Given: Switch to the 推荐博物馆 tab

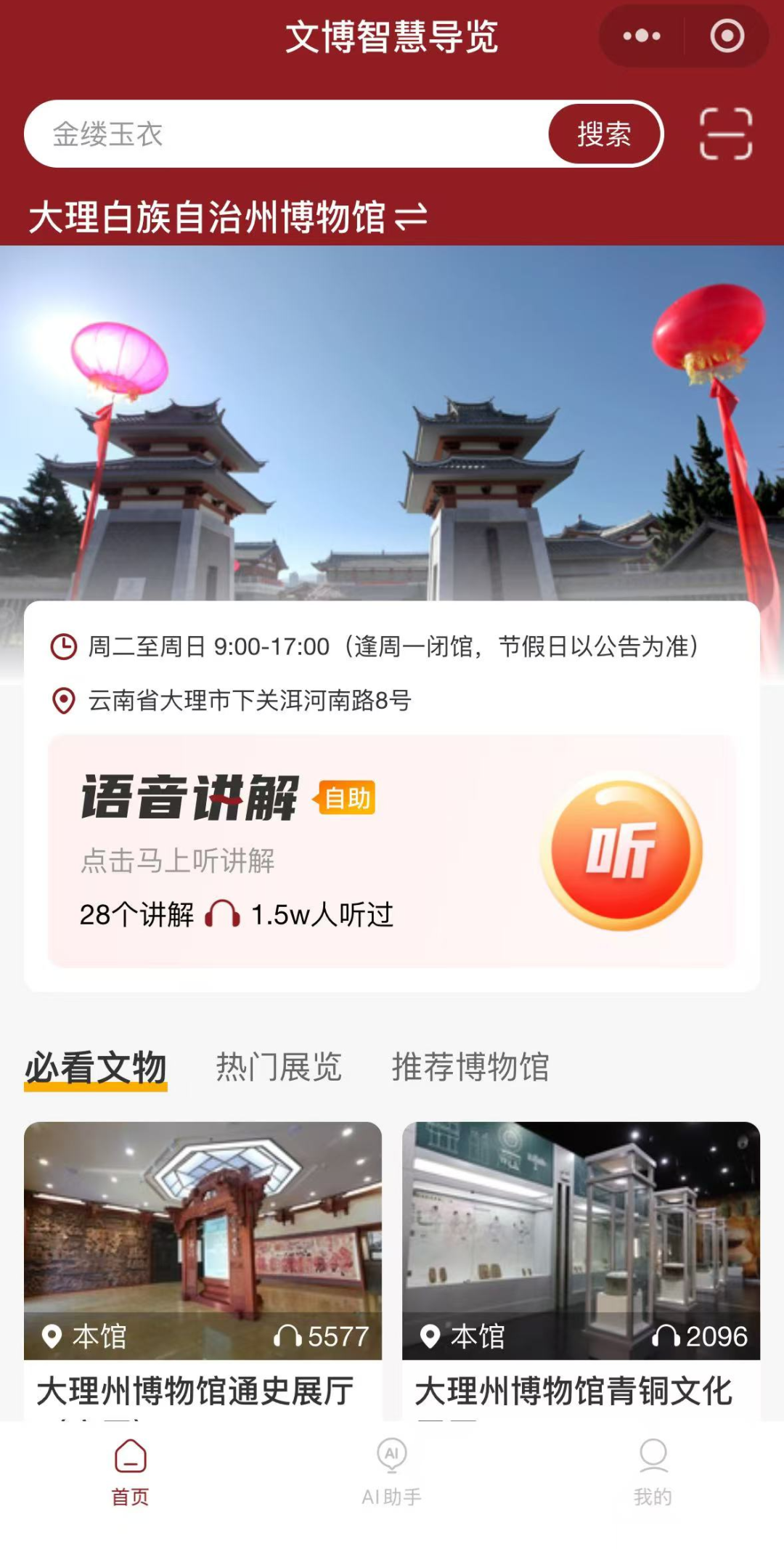Looking at the screenshot, I should pos(470,1068).
